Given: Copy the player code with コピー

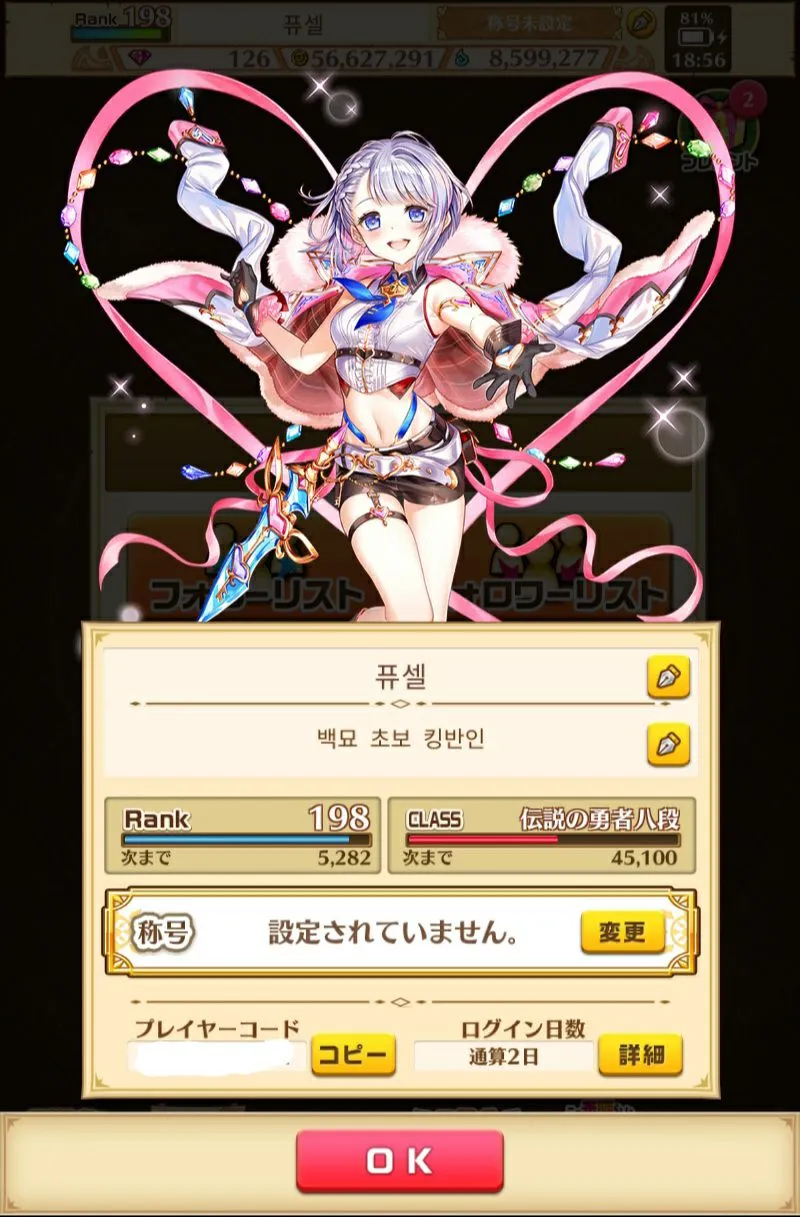Looking at the screenshot, I should pyautogui.click(x=353, y=1056).
